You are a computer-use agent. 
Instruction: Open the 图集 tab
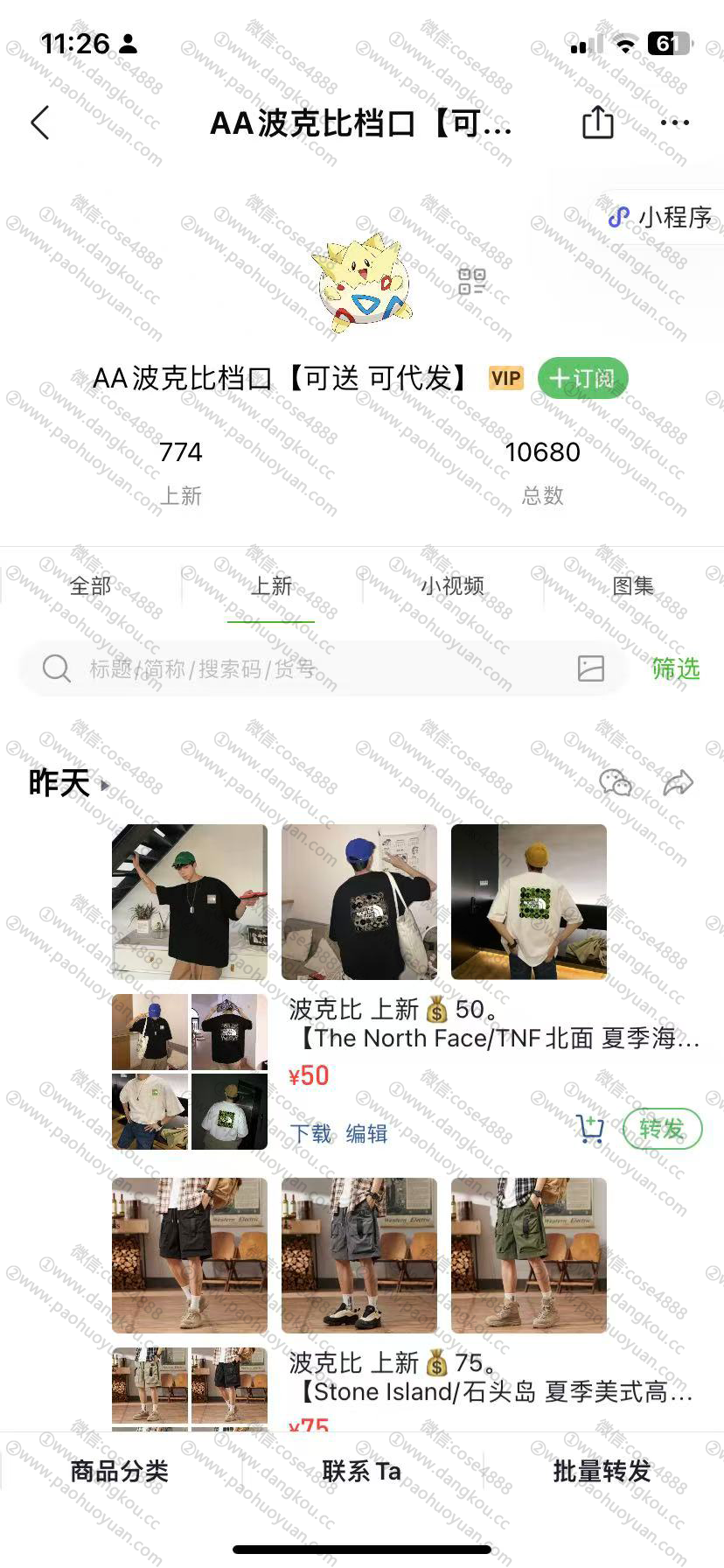point(633,585)
